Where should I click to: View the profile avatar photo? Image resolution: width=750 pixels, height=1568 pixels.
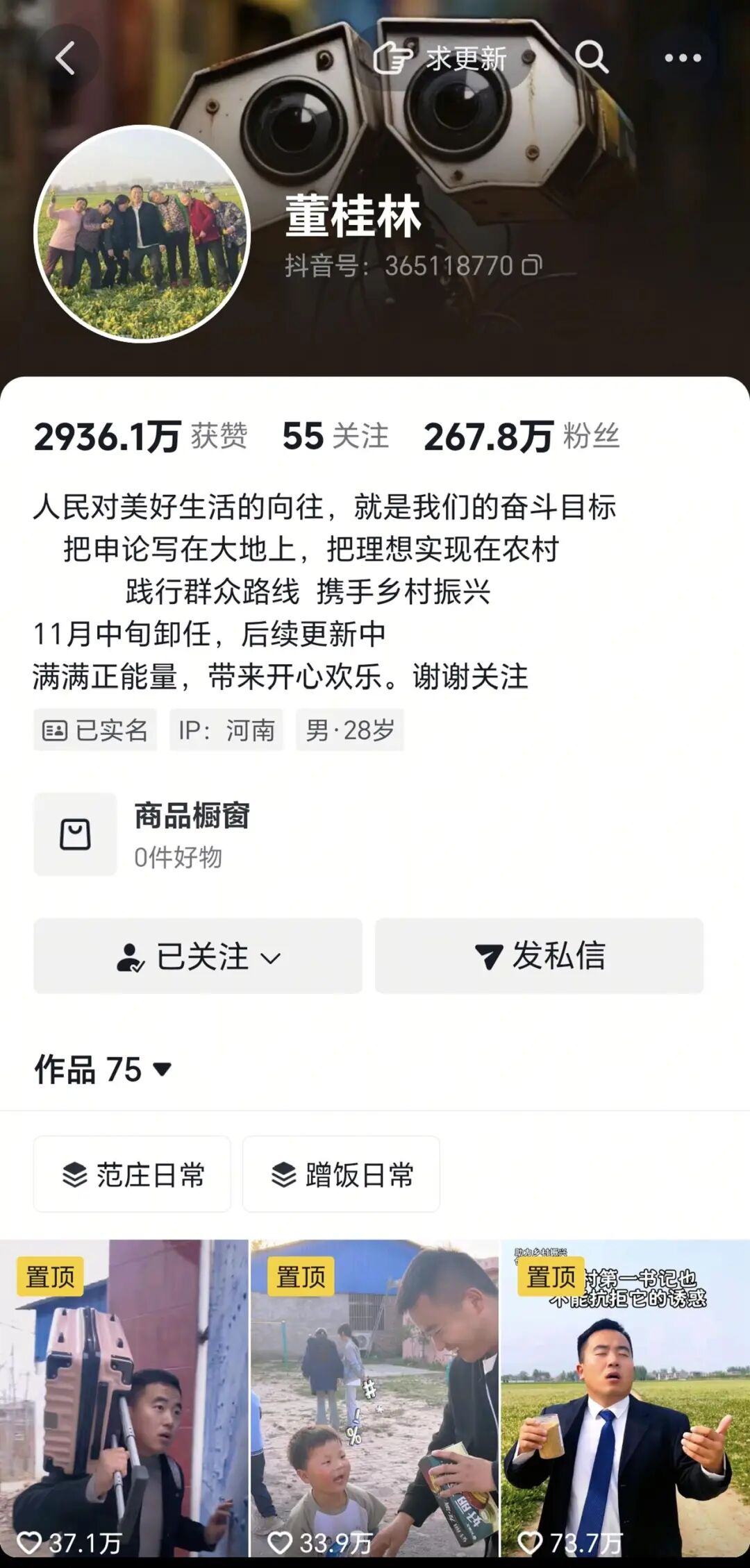click(x=142, y=234)
